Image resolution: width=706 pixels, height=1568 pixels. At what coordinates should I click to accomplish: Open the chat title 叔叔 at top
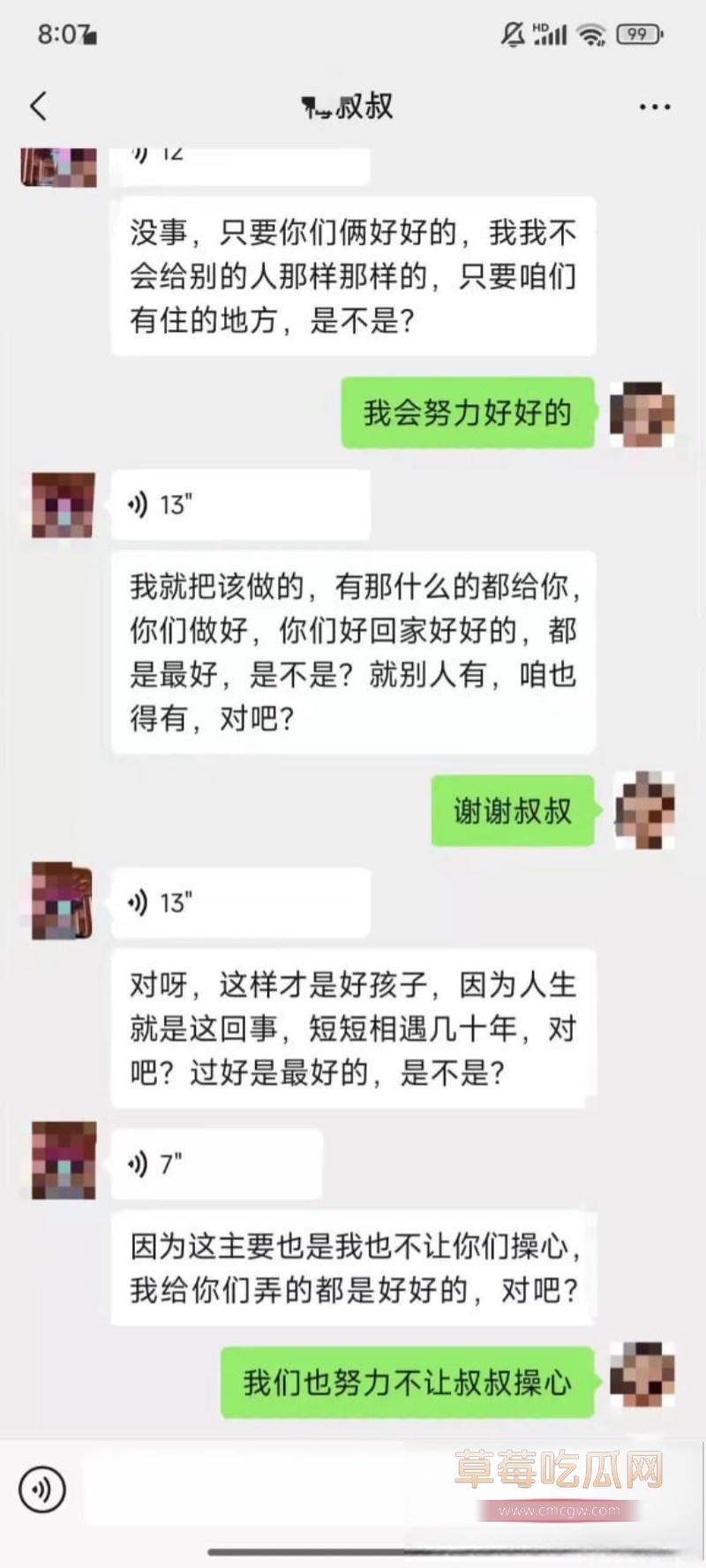pos(353,106)
